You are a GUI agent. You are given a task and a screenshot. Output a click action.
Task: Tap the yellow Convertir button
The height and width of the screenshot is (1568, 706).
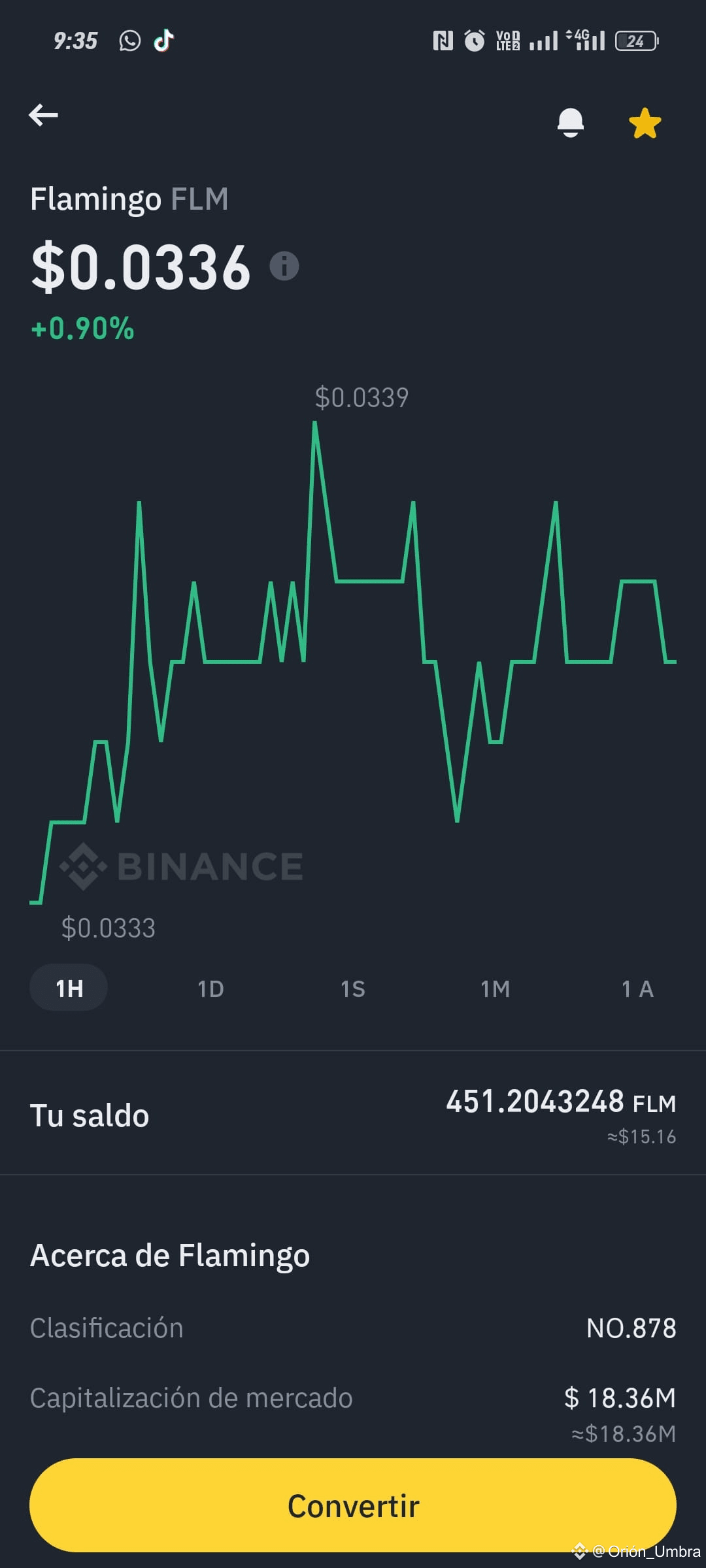click(x=353, y=1505)
